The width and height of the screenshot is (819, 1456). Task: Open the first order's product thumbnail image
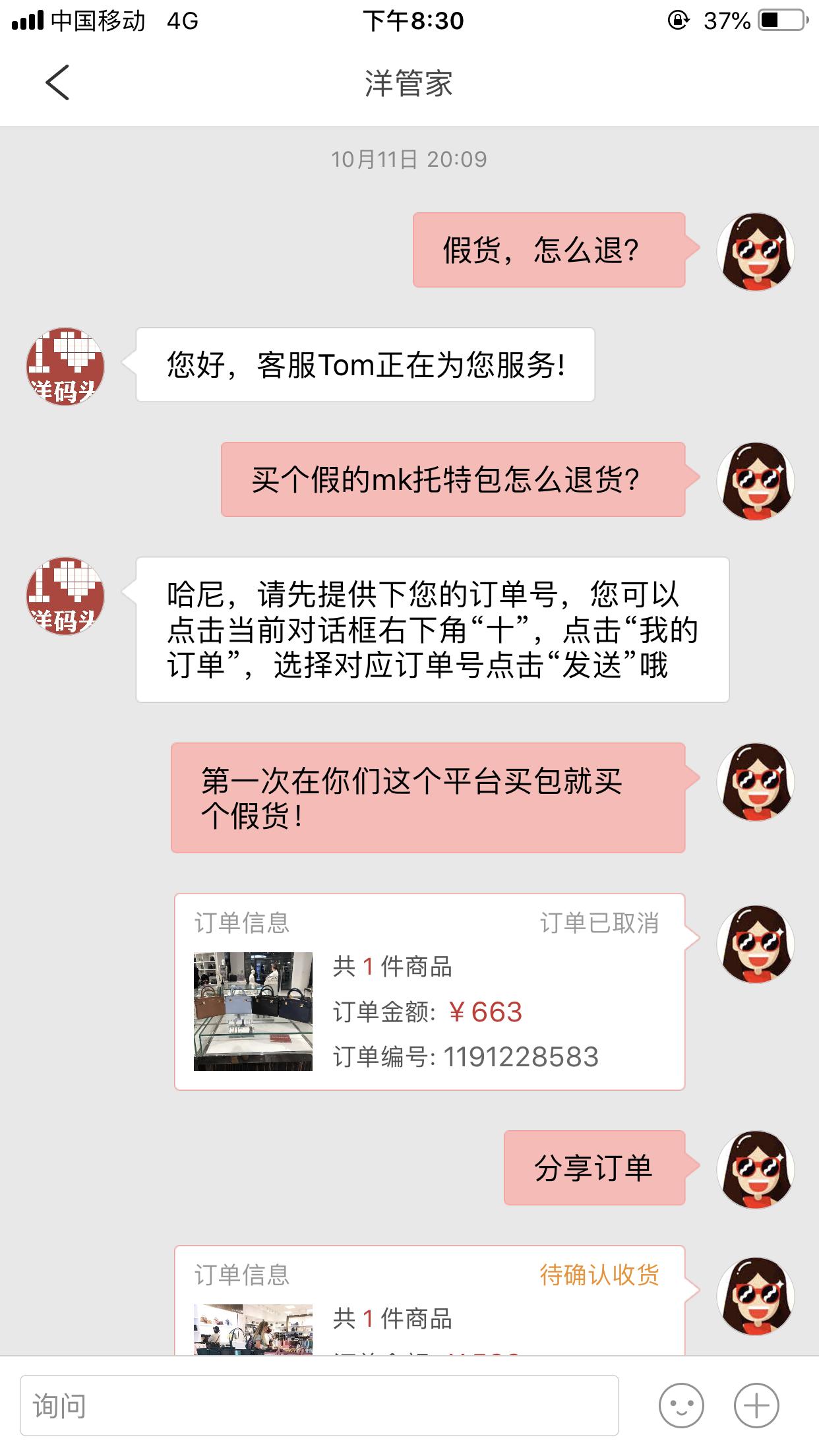(x=253, y=1012)
